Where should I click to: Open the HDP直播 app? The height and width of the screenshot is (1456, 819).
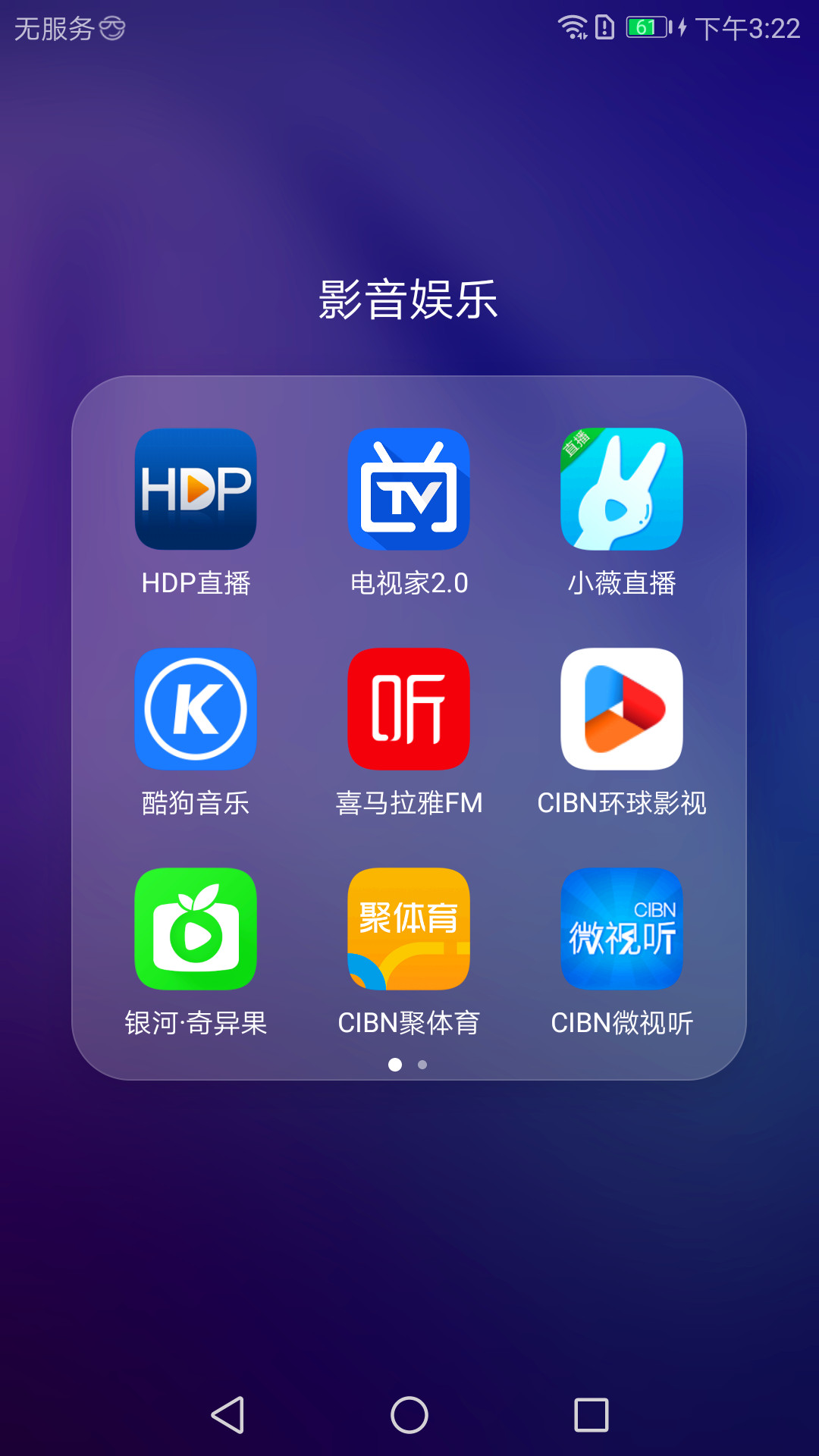(195, 489)
